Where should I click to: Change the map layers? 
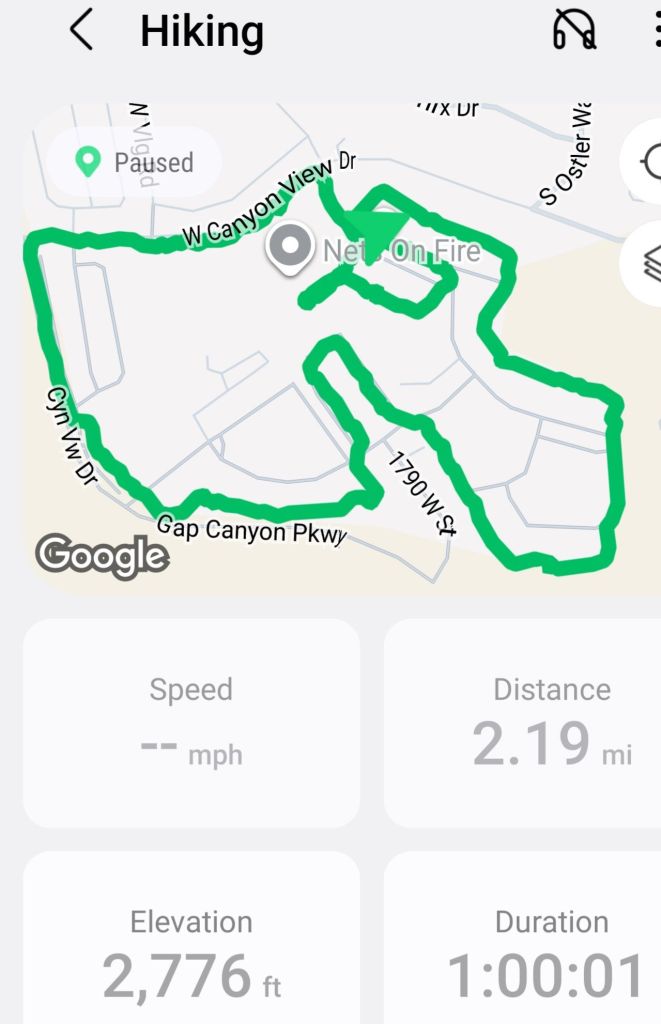tap(646, 263)
